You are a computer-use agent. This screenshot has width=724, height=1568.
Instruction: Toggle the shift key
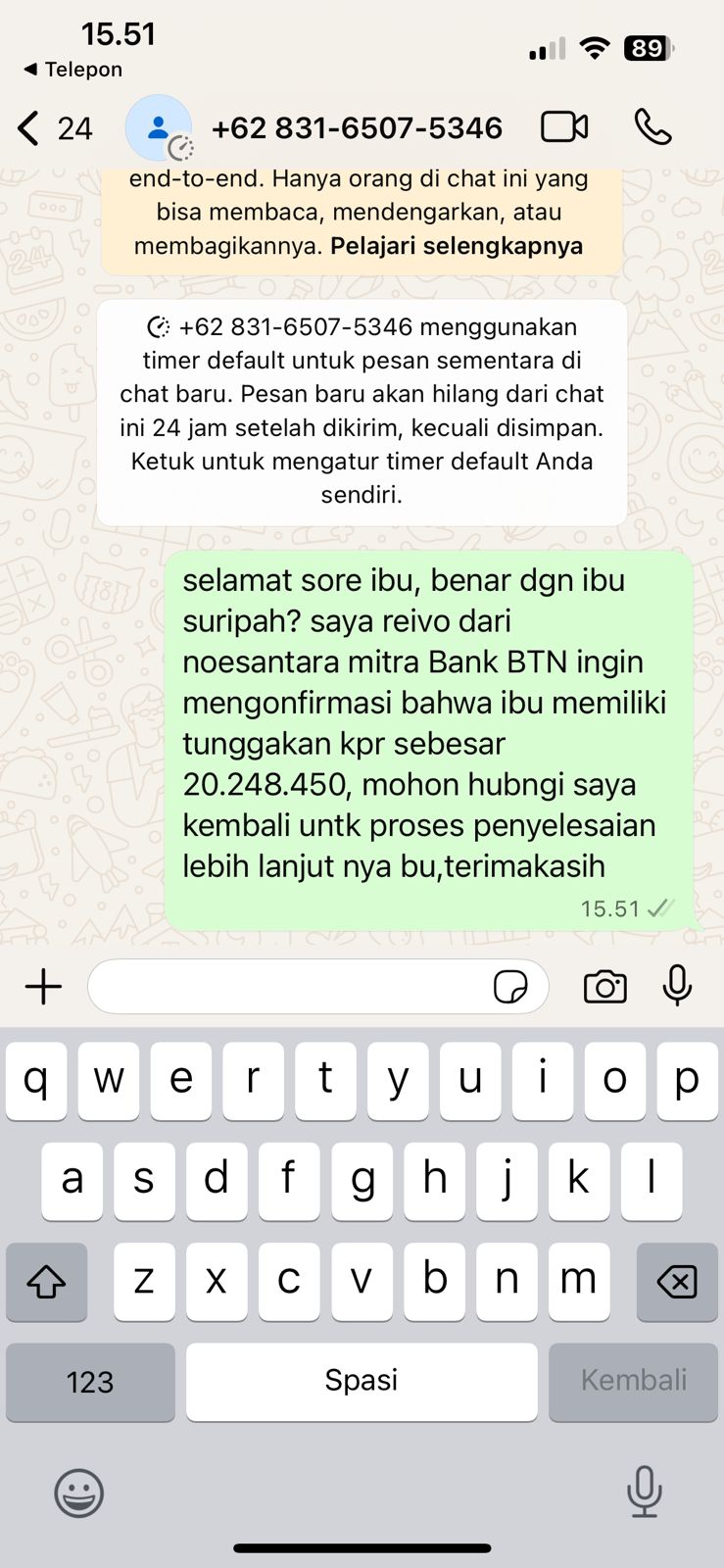[x=46, y=1281]
